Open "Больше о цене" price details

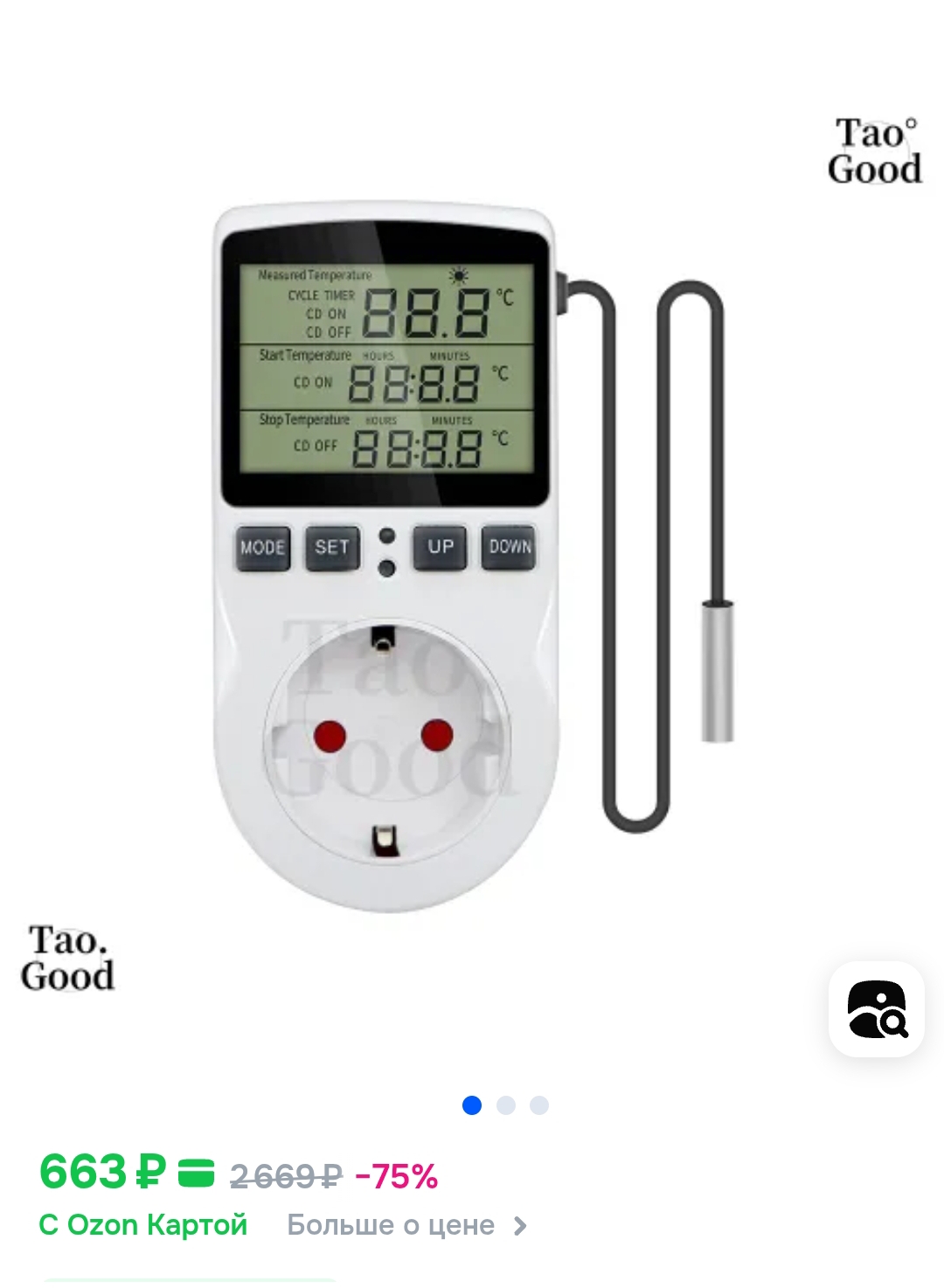coord(406,1225)
